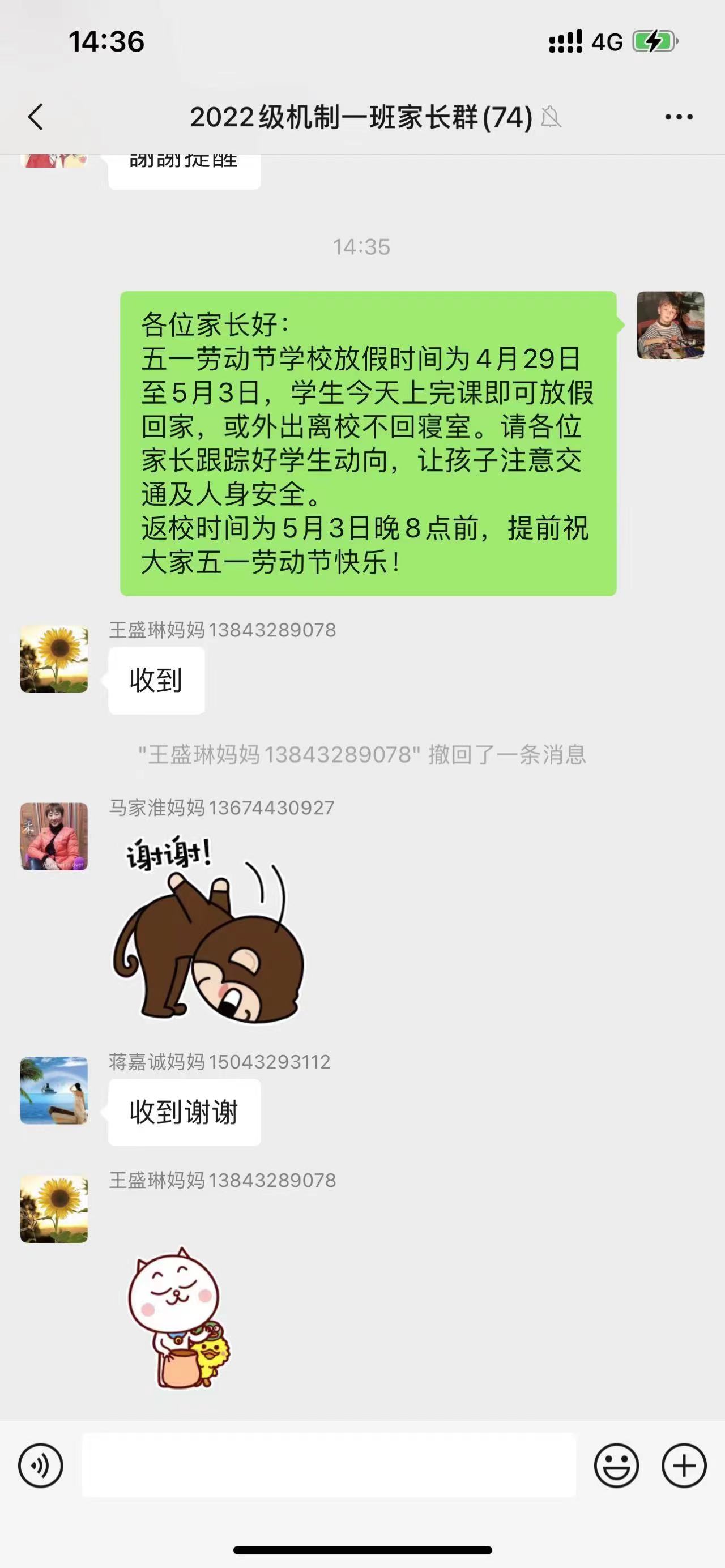Open the 谢谢 monkey sticker
Viewport: 725px width, 1568px height.
(x=207, y=928)
